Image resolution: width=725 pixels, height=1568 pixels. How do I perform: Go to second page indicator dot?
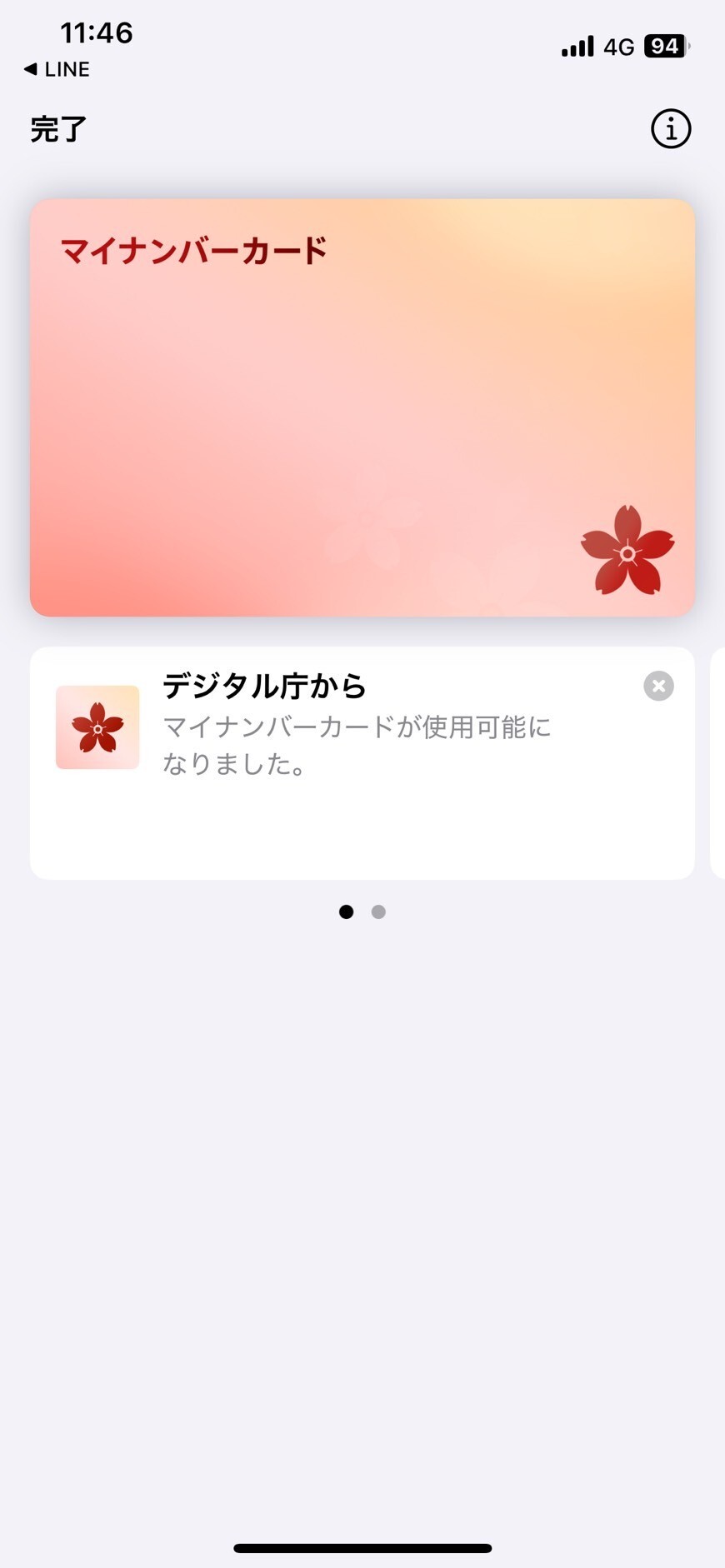[378, 911]
